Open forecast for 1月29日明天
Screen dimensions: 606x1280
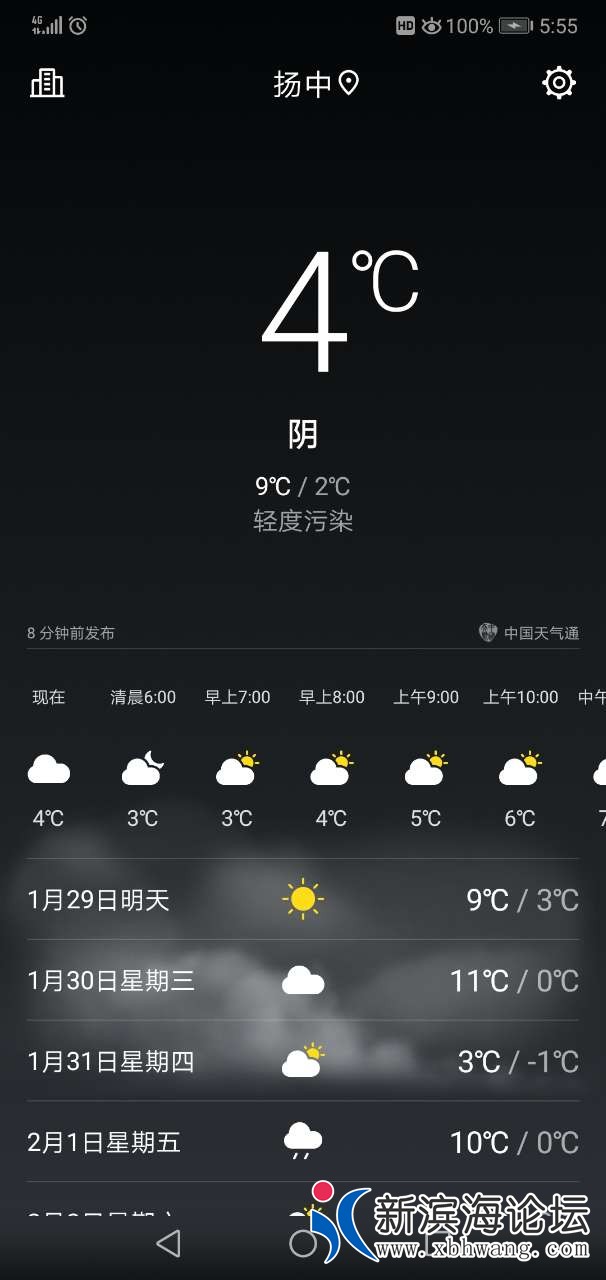point(302,900)
